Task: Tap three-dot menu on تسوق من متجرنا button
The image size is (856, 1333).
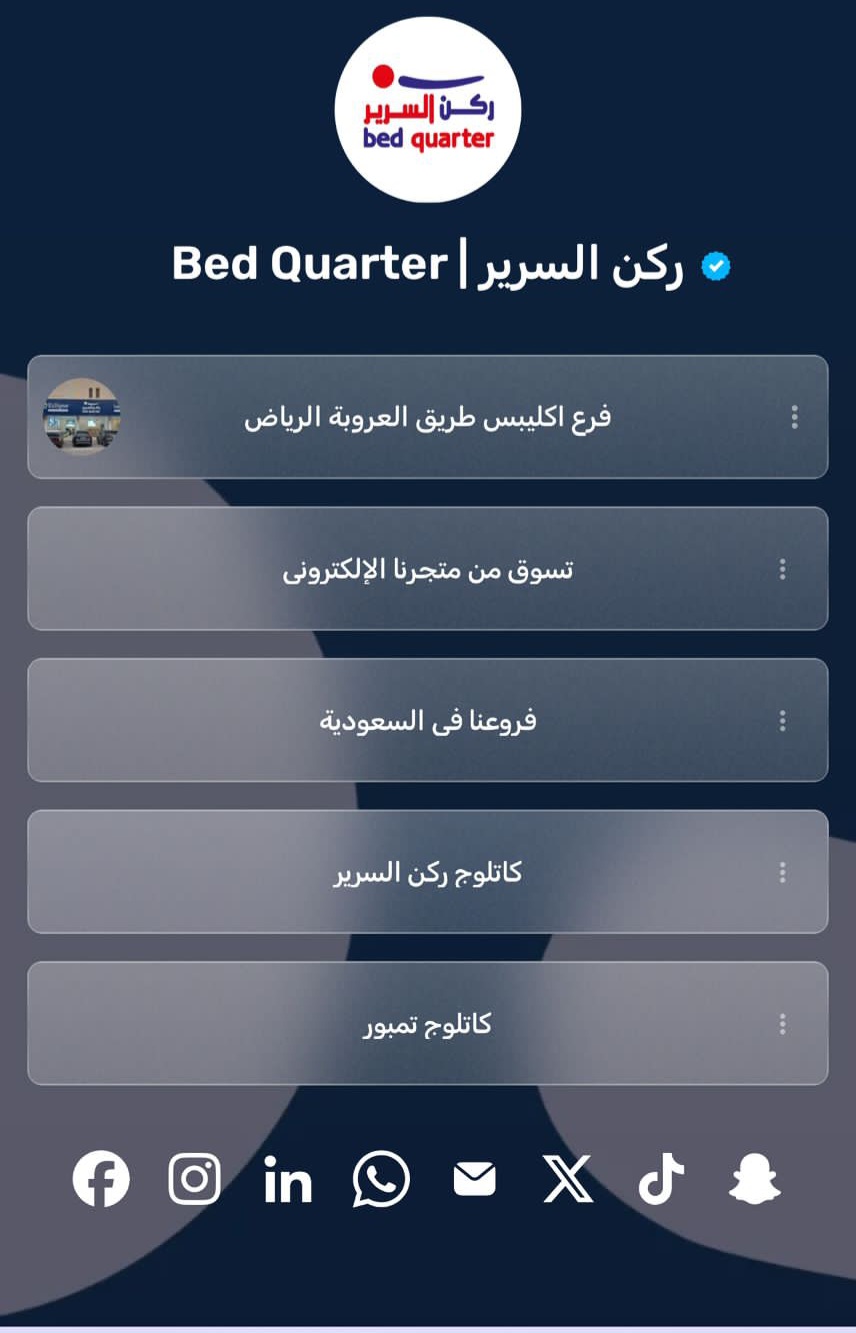Action: (x=782, y=569)
